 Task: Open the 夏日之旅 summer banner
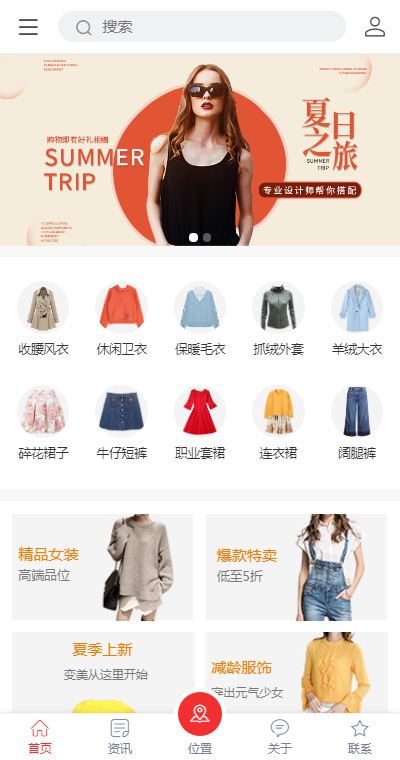[200, 149]
